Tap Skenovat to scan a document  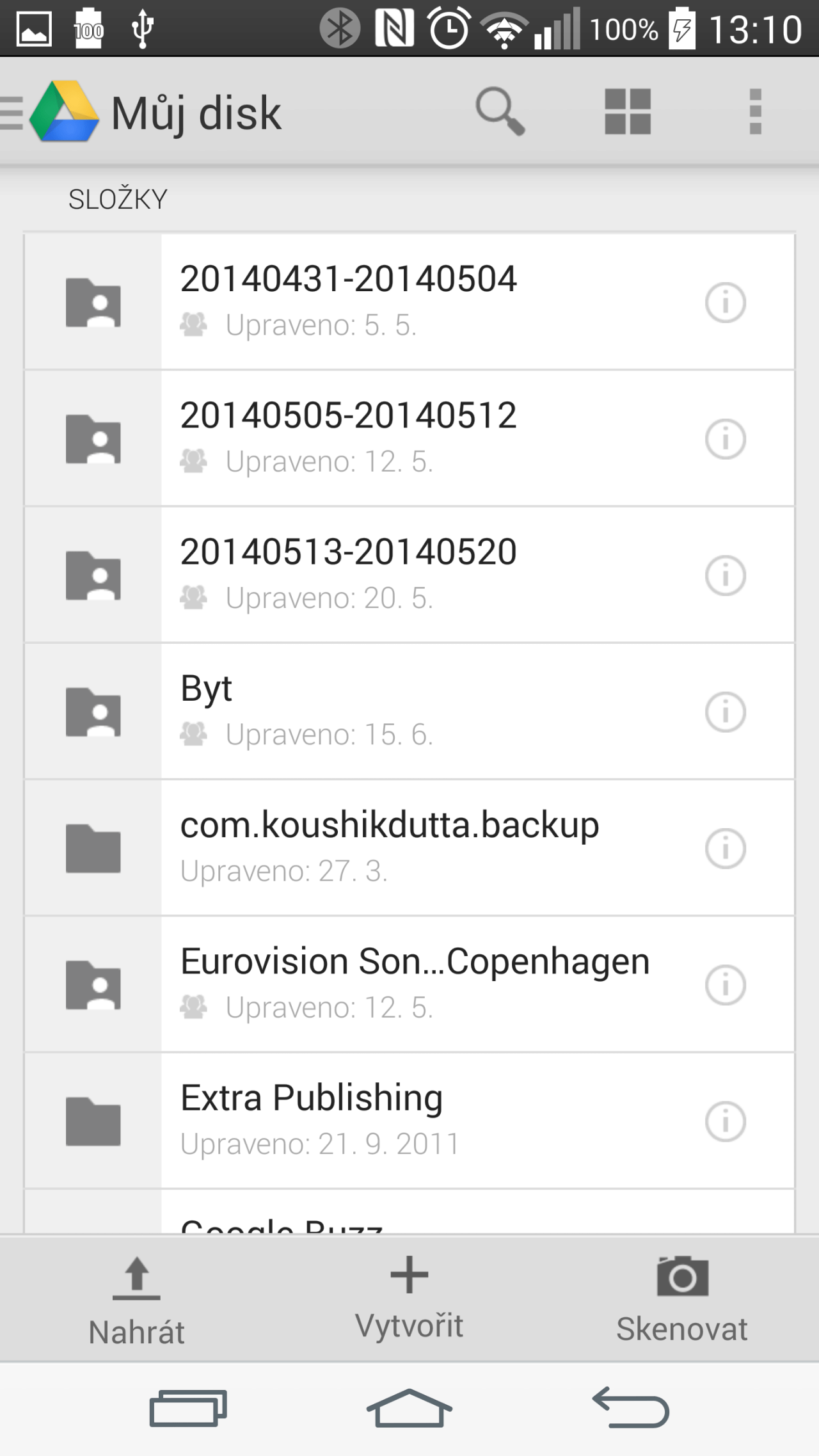682,1299
